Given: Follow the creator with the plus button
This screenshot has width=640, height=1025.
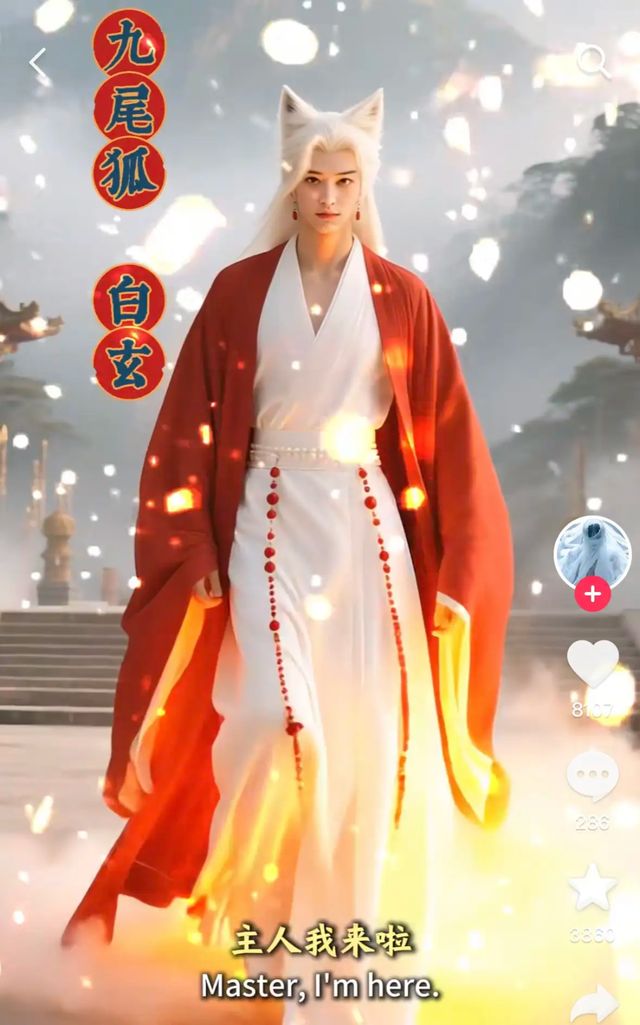Looking at the screenshot, I should click(592, 594).
